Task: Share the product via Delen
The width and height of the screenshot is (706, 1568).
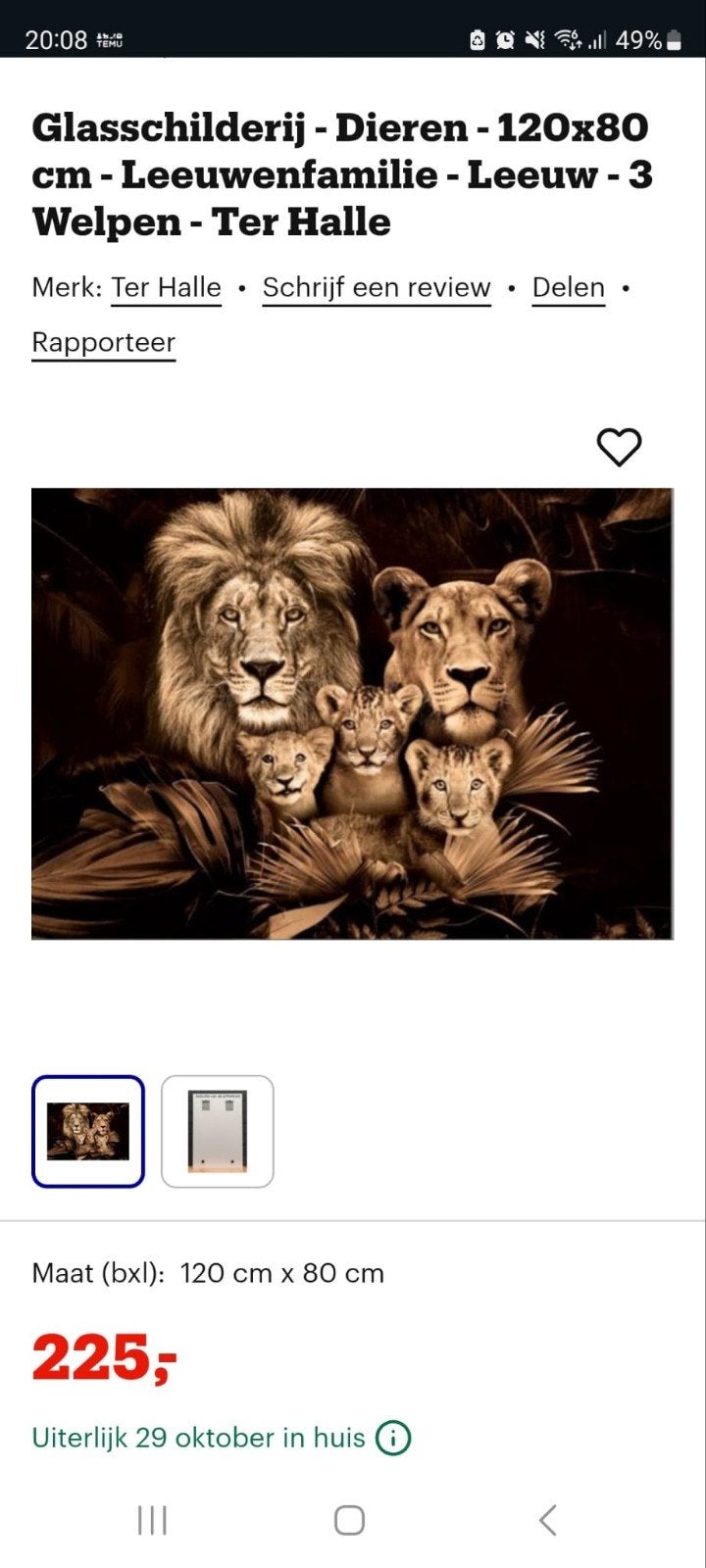Action: pyautogui.click(x=569, y=288)
